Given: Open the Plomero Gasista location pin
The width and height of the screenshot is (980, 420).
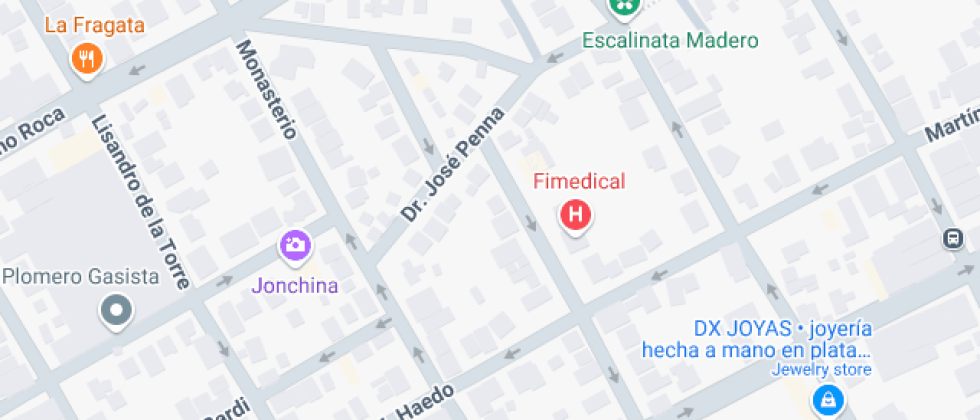Looking at the screenshot, I should click(116, 311).
